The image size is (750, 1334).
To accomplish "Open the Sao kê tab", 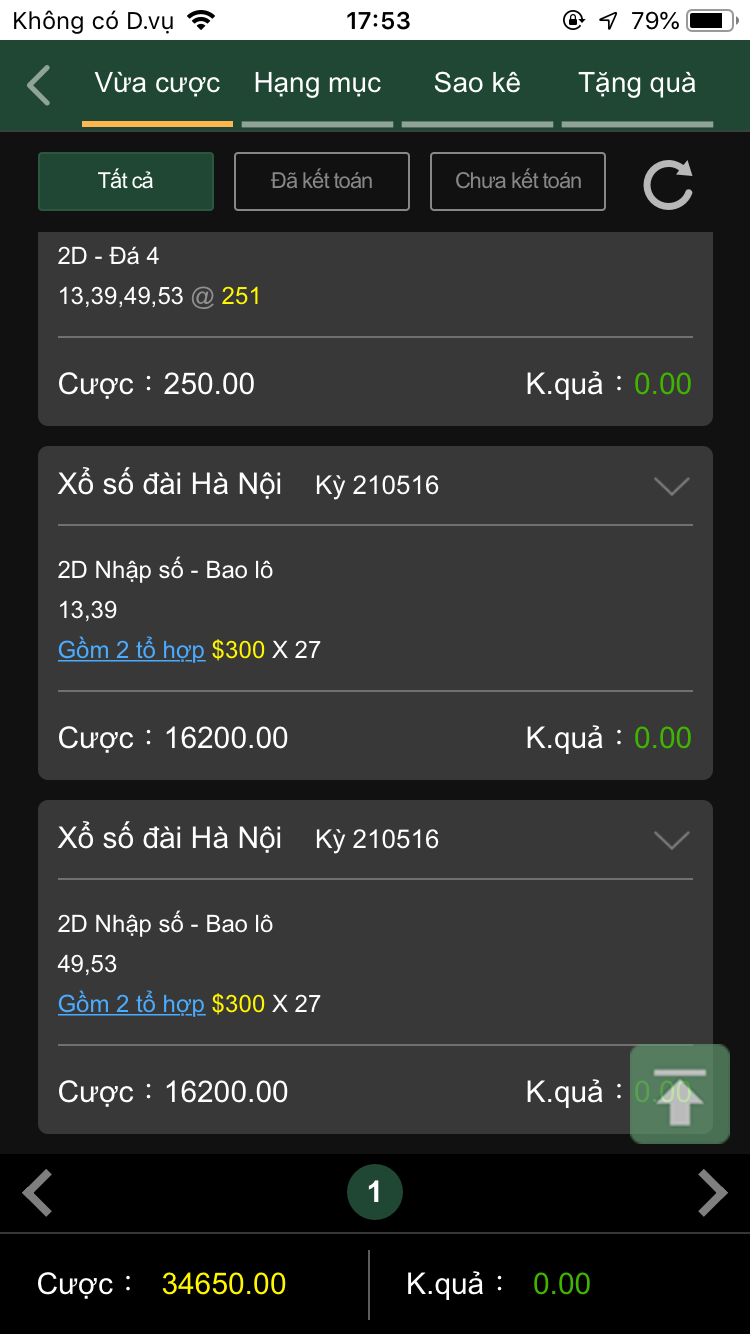I will coord(477,84).
